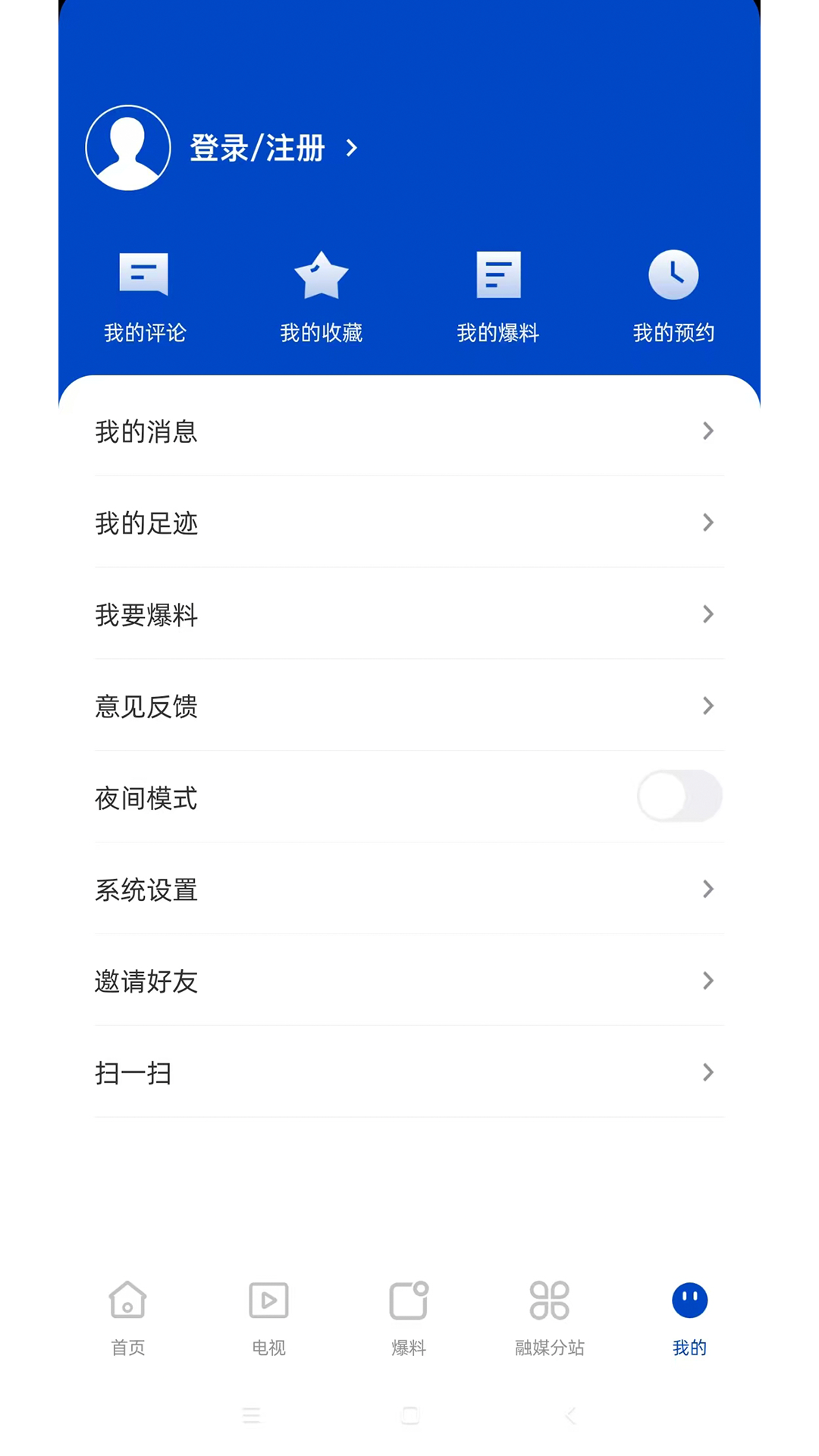Expand 我的足迹 row chevron
This screenshot has width=819, height=1456.
click(x=708, y=522)
